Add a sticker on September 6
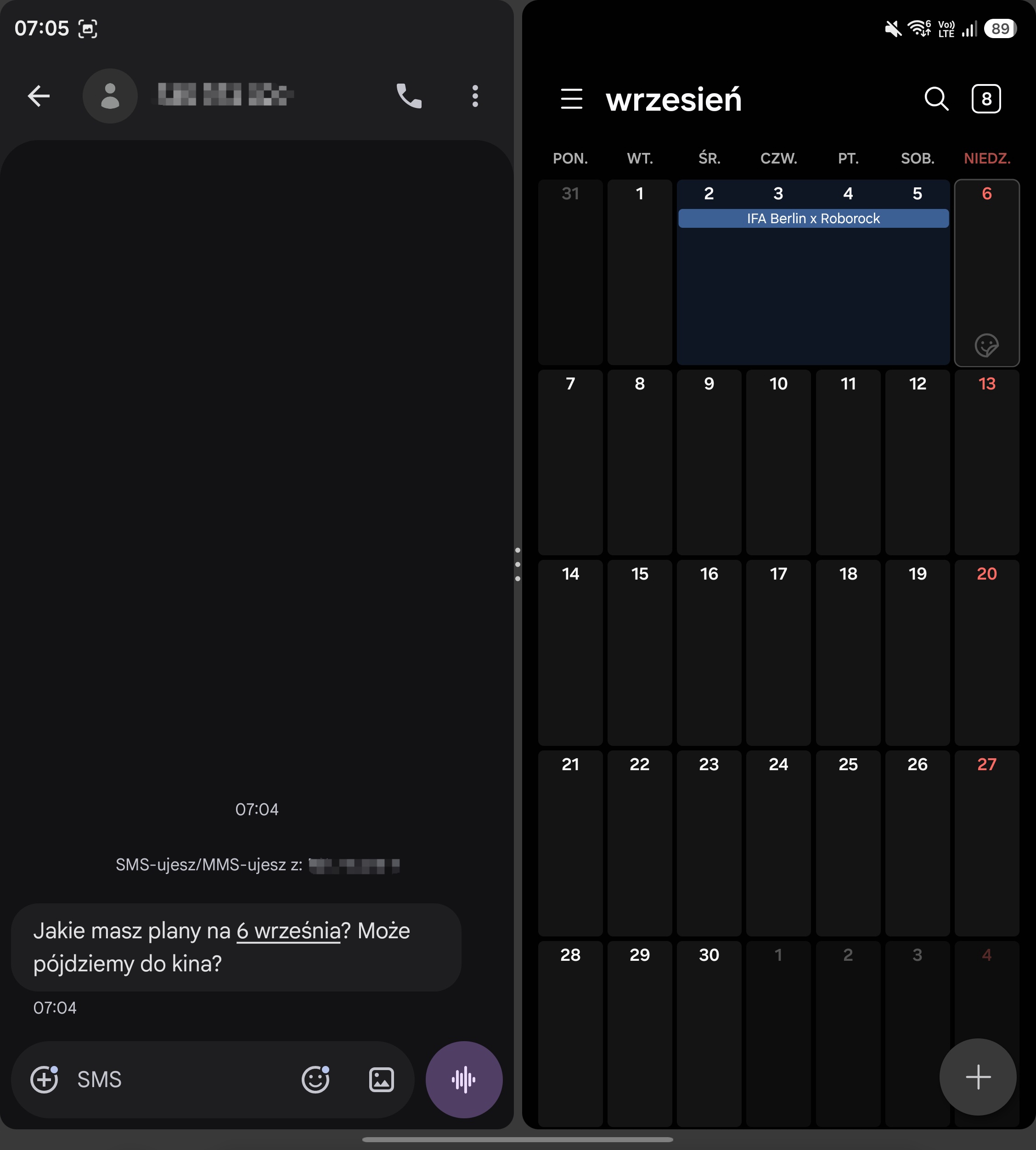This screenshot has height=1150, width=1036. point(986,345)
